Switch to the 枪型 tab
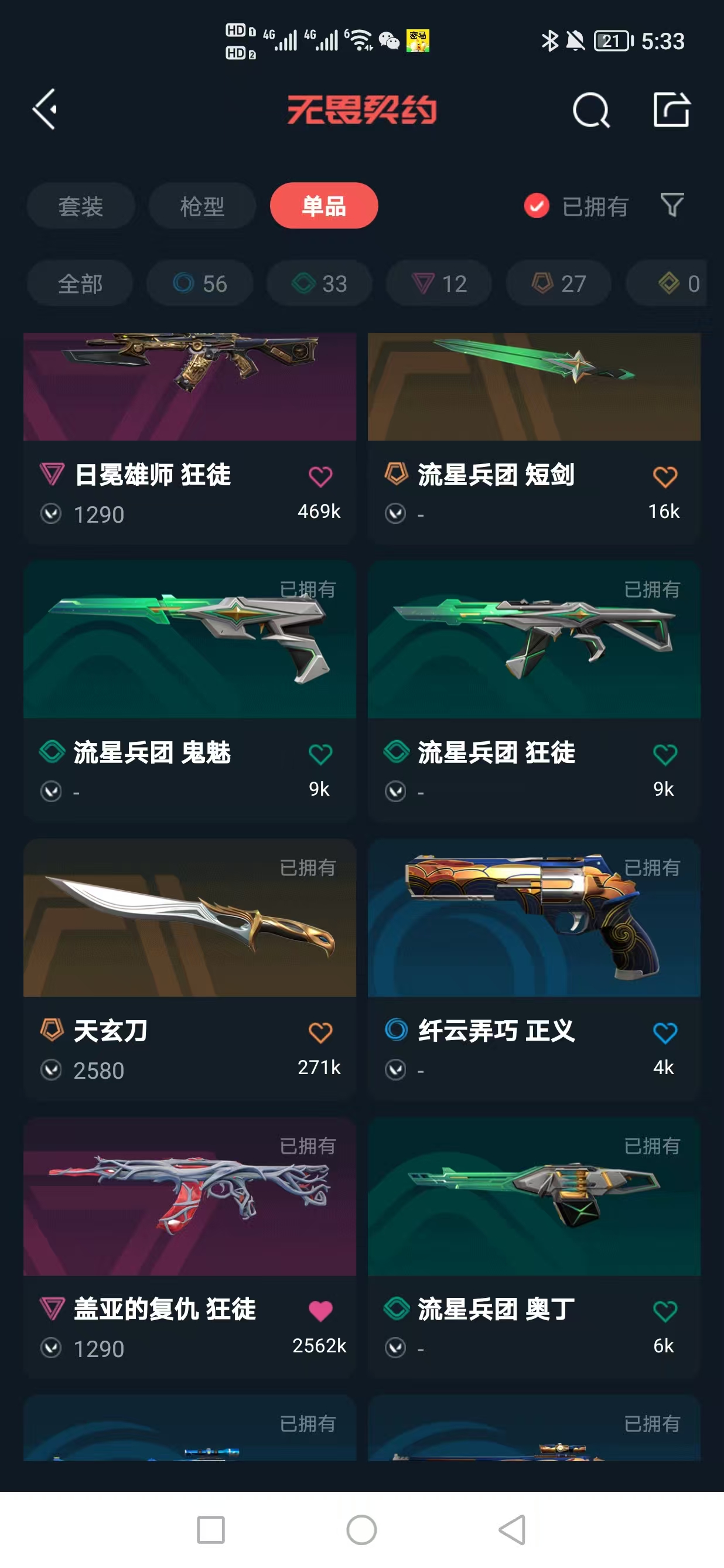Screen dimensions: 724x1568 click(x=202, y=206)
